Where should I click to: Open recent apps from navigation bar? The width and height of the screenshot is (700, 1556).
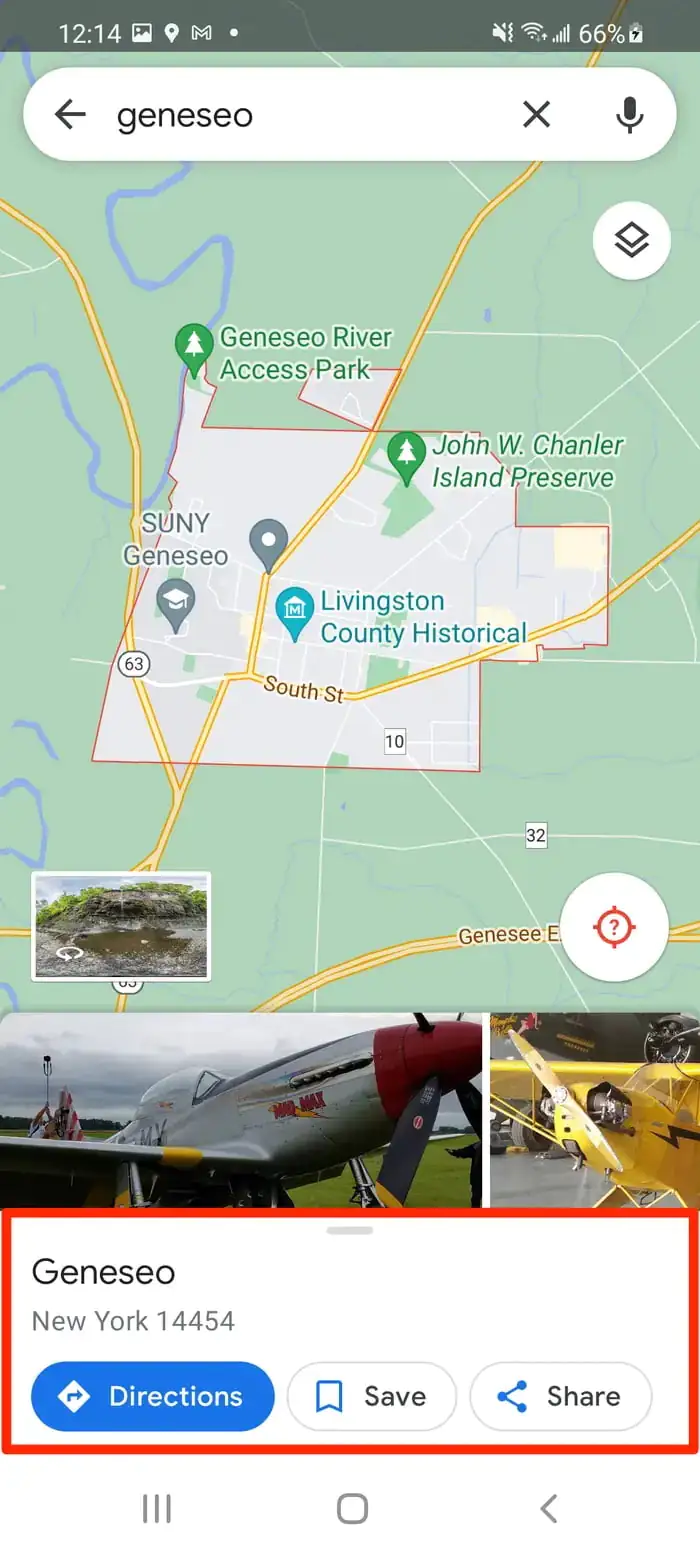[156, 1509]
